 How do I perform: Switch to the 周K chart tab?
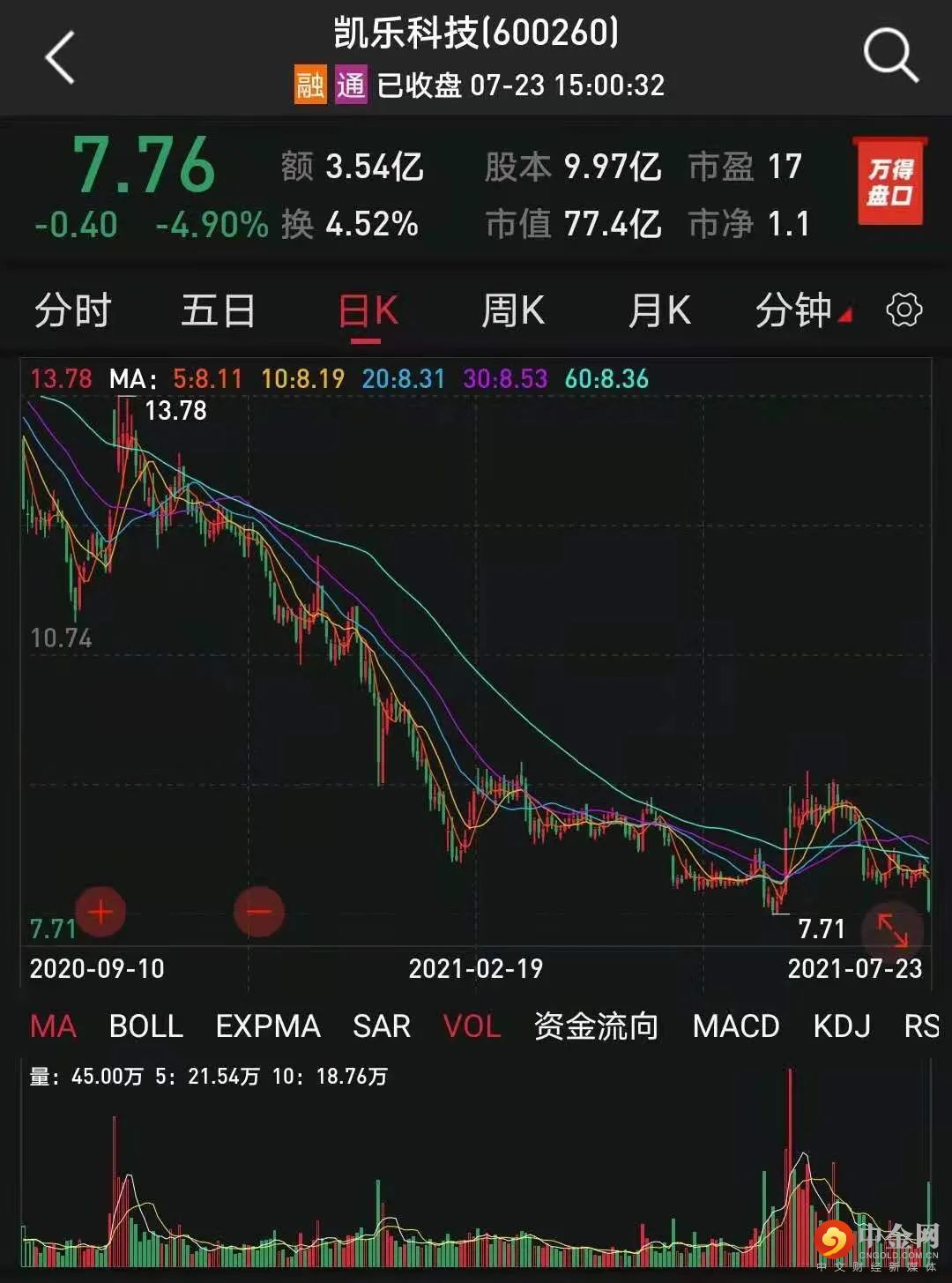coord(513,311)
